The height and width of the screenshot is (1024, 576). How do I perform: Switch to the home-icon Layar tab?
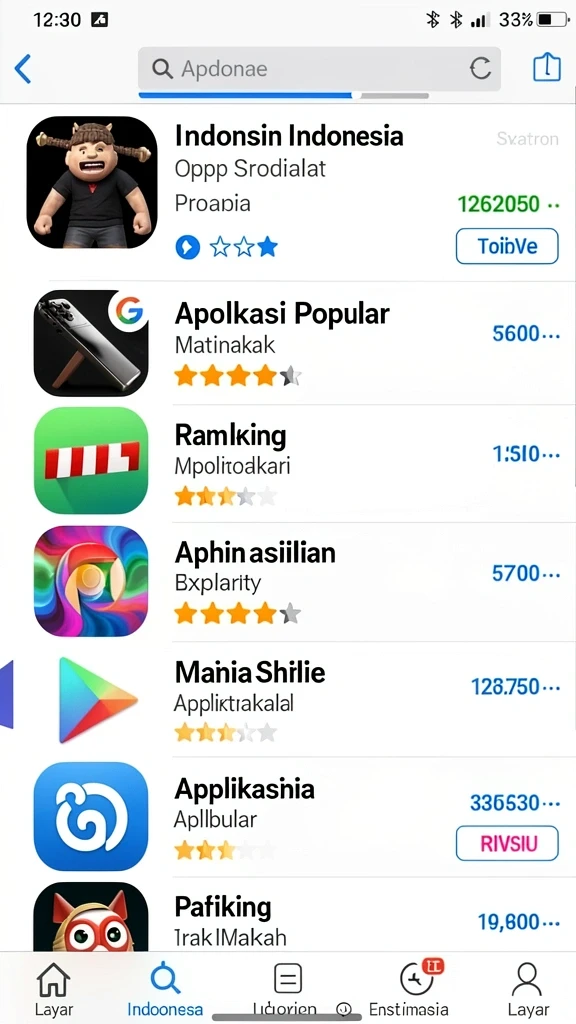point(54,989)
